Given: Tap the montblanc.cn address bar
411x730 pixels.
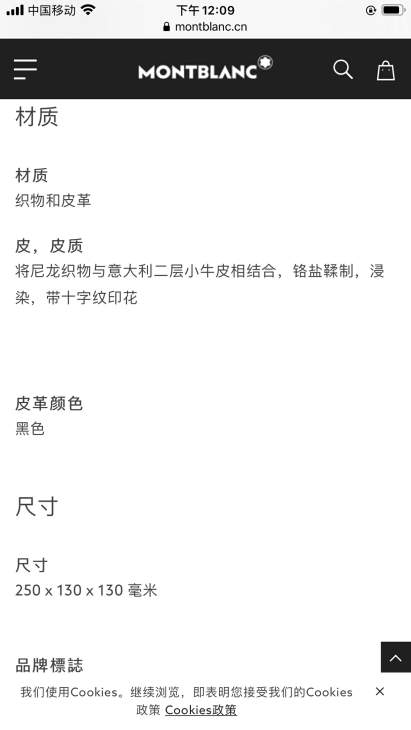Looking at the screenshot, I should pos(205,27).
